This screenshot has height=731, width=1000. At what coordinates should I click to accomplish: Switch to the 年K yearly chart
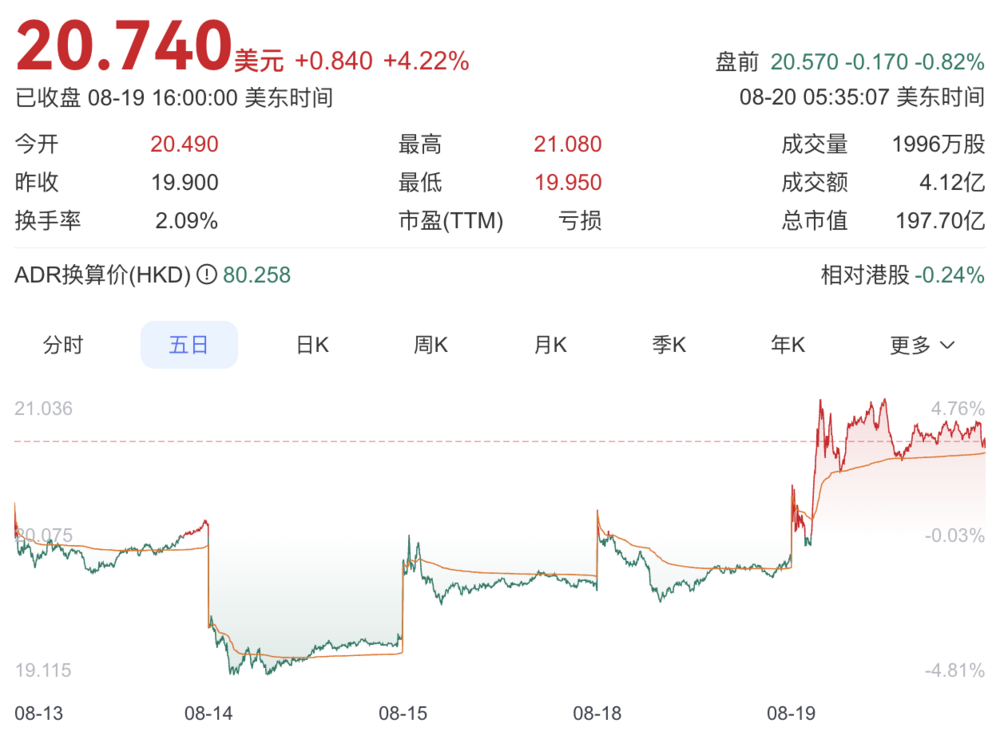(788, 345)
